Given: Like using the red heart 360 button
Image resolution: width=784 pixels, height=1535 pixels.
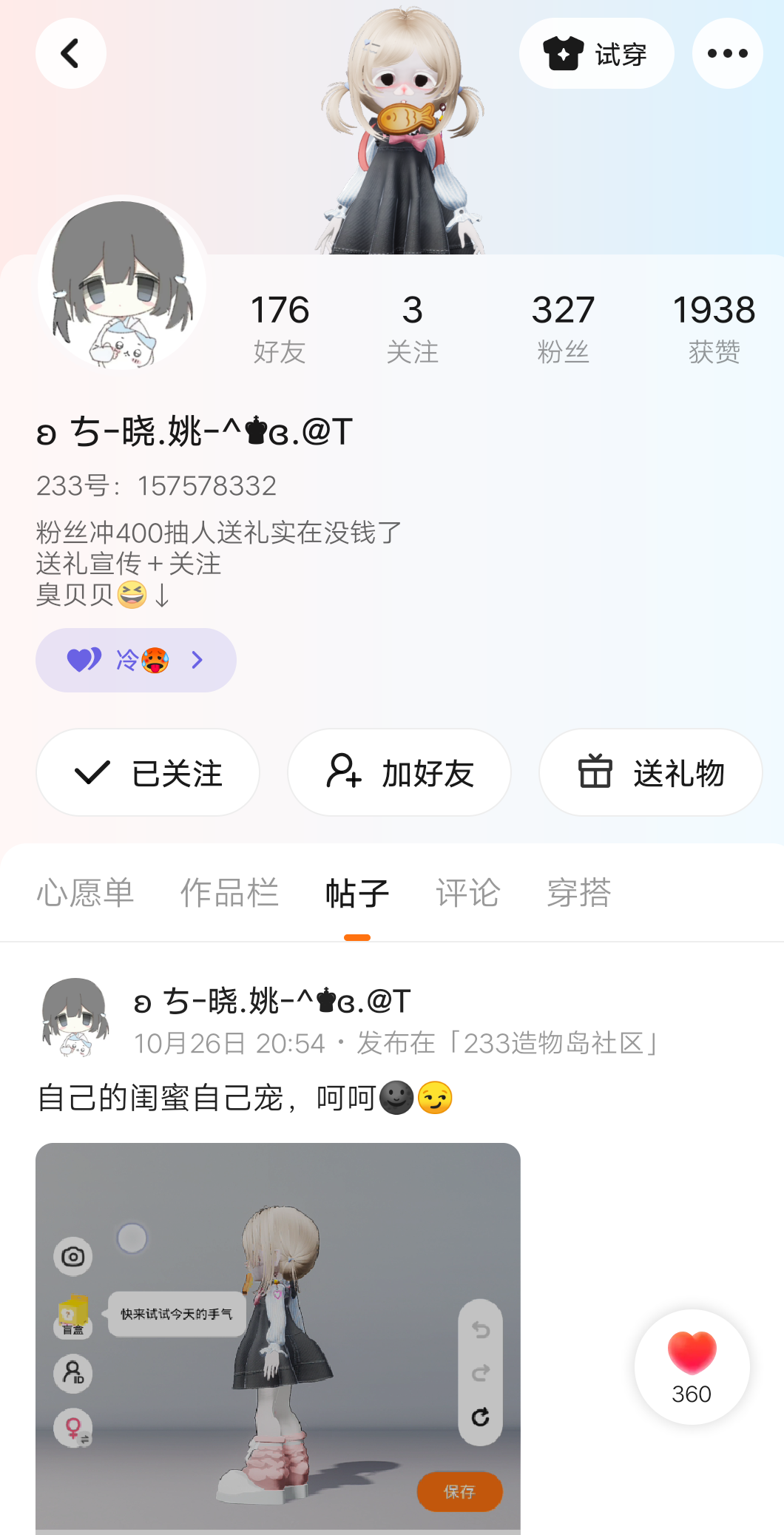Looking at the screenshot, I should tap(692, 1366).
